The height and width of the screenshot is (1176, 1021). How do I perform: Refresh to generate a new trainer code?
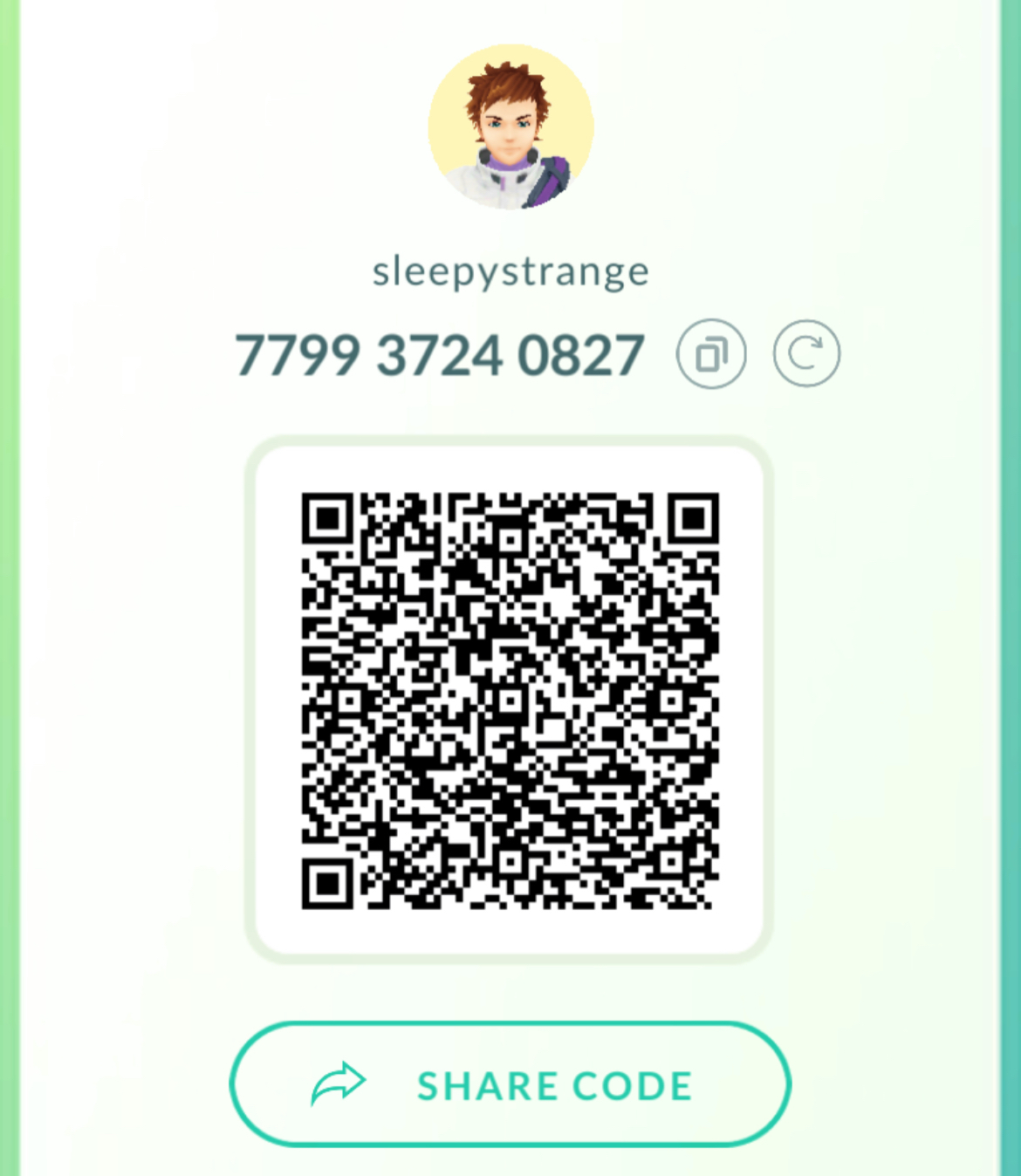point(806,354)
